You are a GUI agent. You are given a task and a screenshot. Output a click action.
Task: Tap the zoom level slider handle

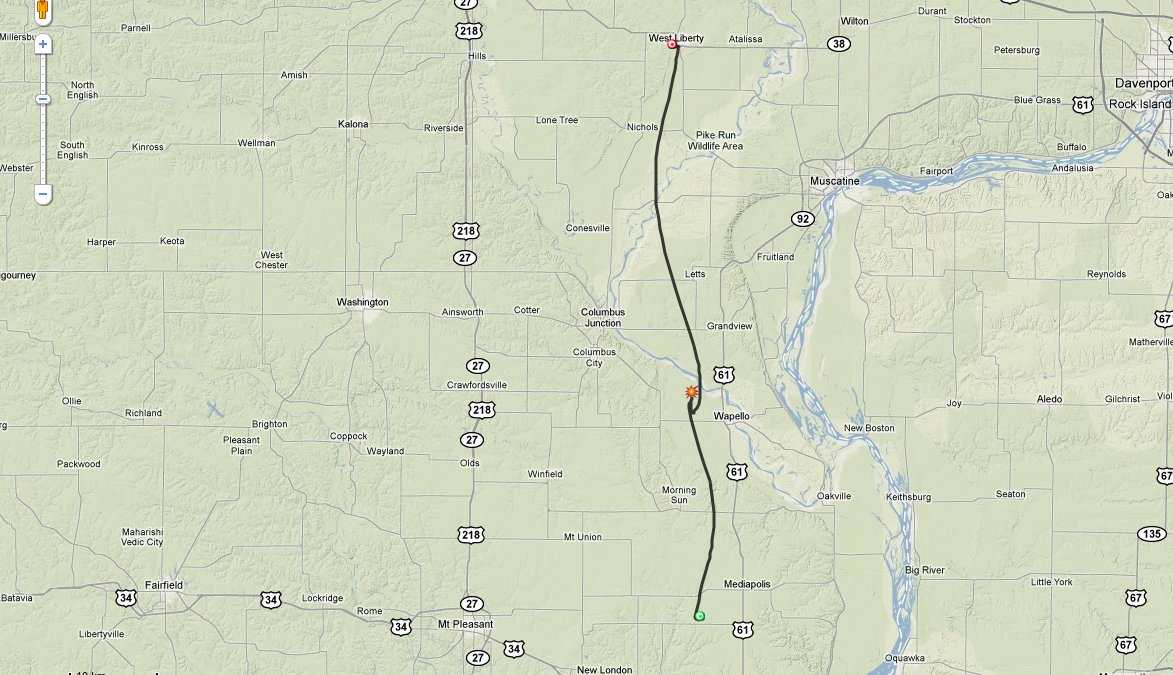pos(43,99)
